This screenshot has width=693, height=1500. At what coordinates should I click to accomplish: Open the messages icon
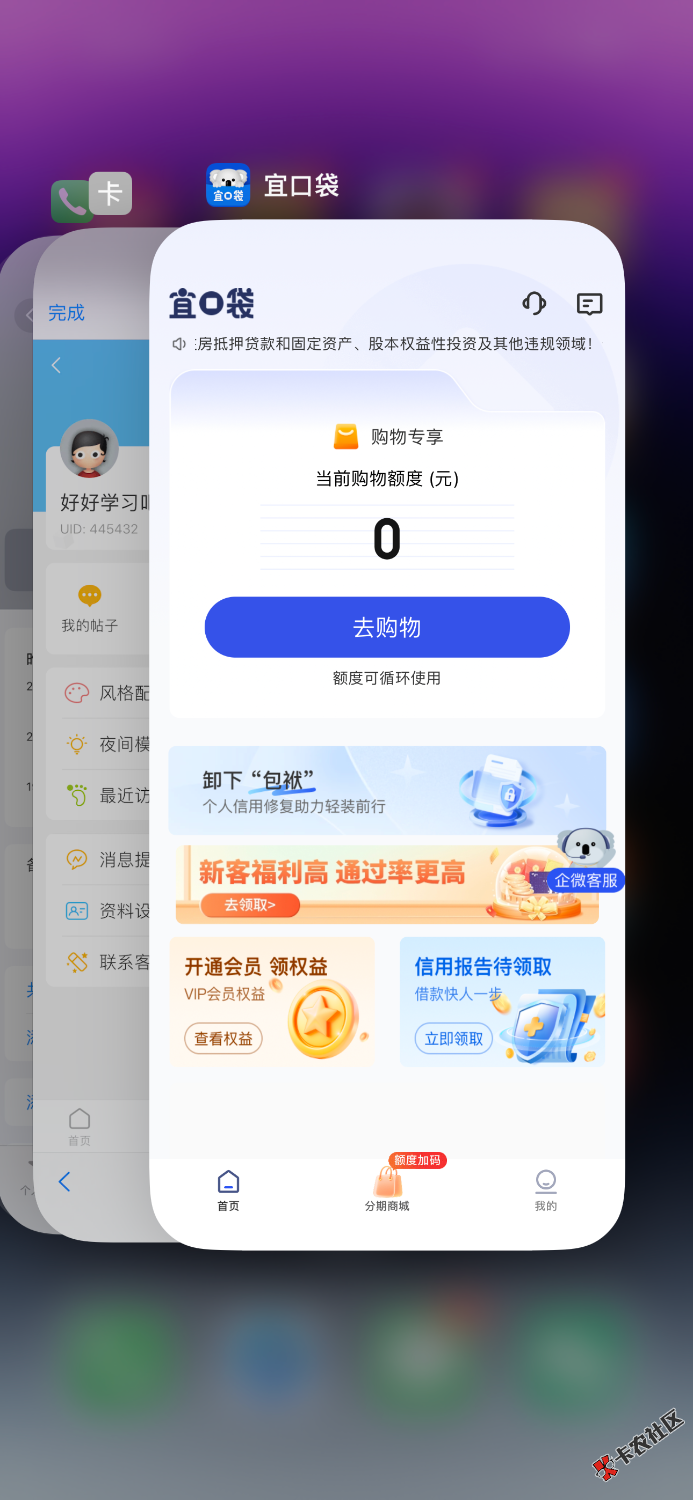point(590,304)
